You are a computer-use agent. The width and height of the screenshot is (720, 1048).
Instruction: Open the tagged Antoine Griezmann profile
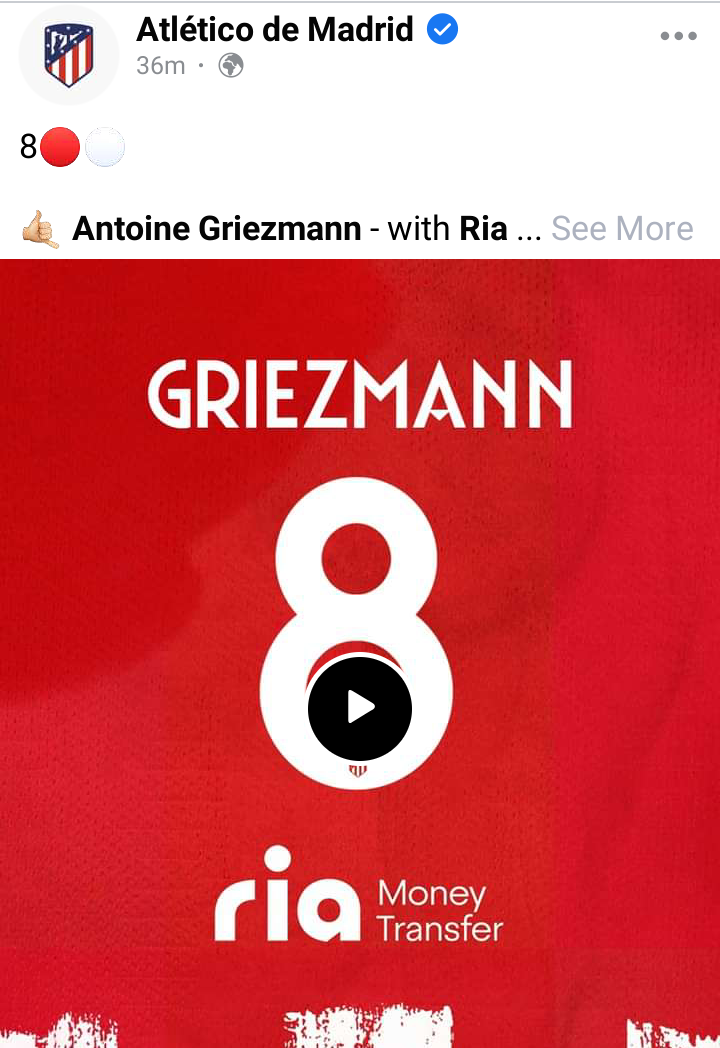(x=216, y=229)
